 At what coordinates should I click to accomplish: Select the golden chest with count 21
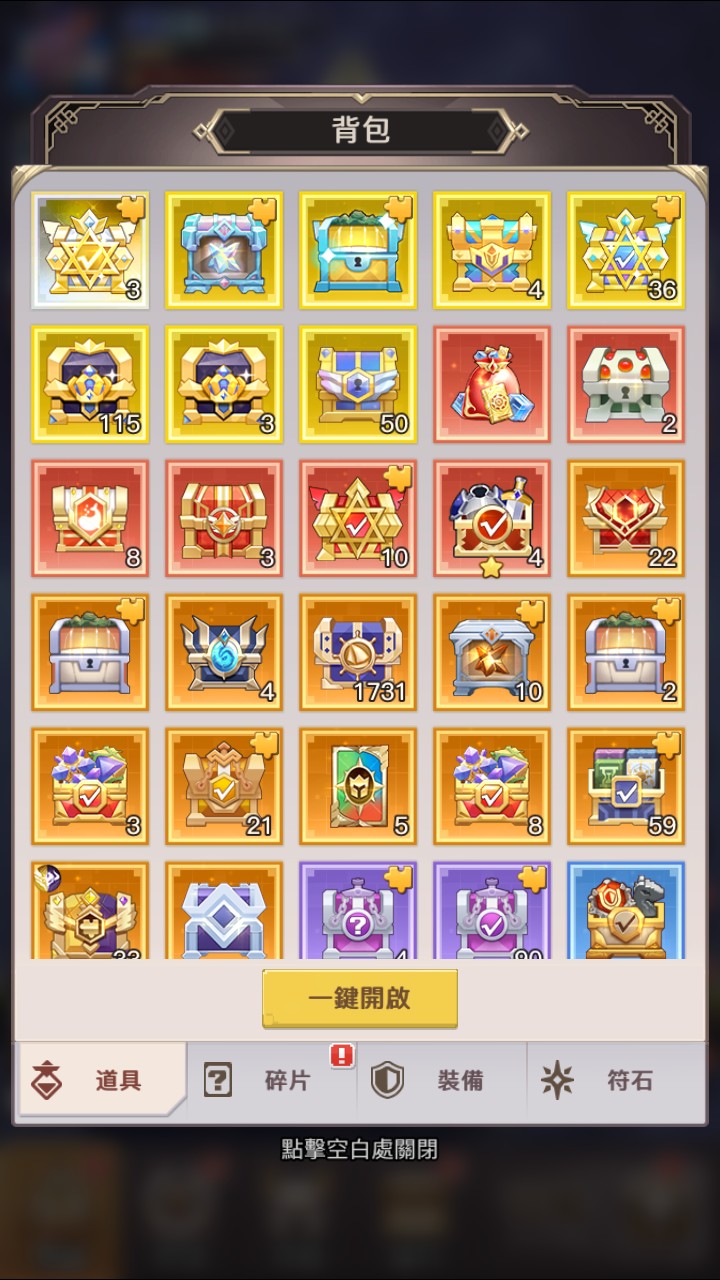click(x=224, y=786)
